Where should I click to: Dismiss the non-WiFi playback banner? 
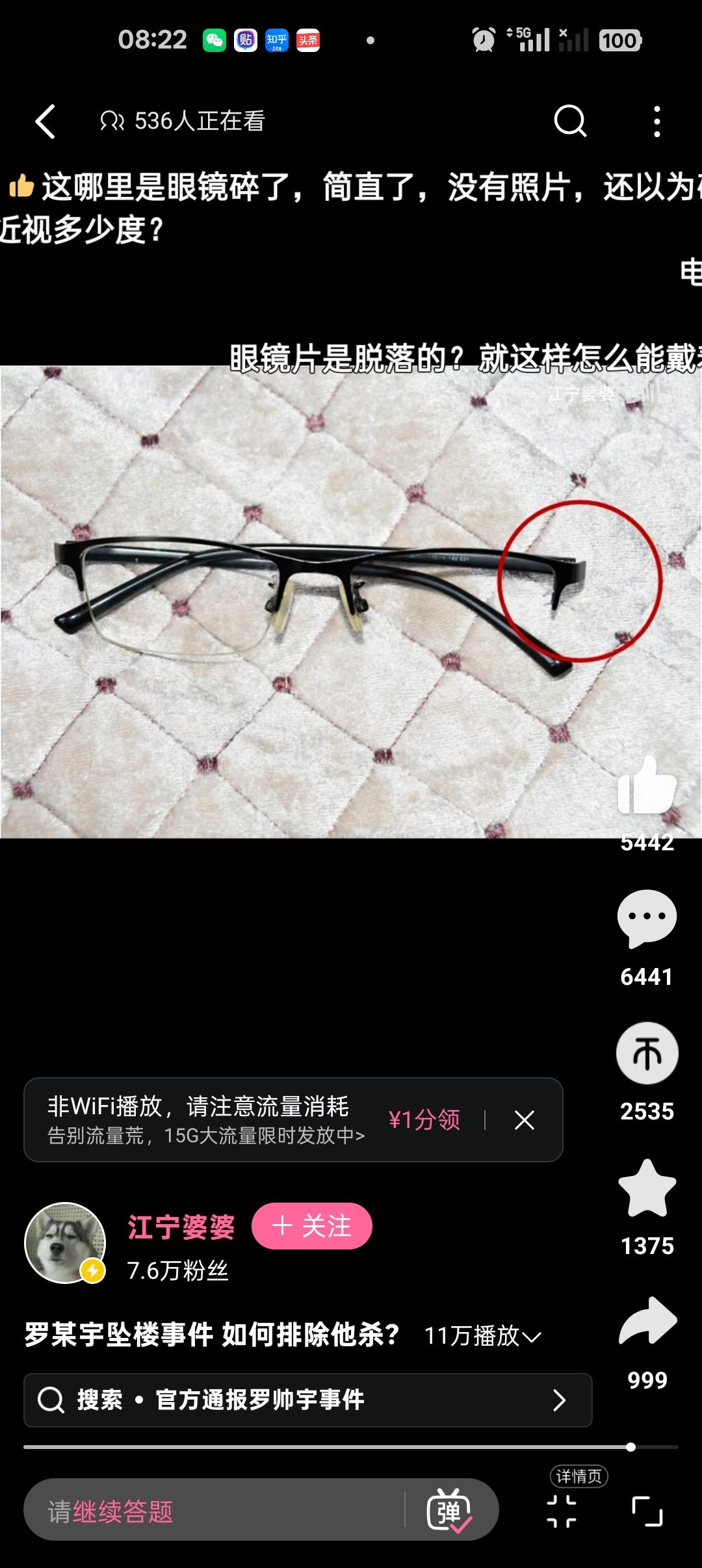pyautogui.click(x=524, y=1119)
